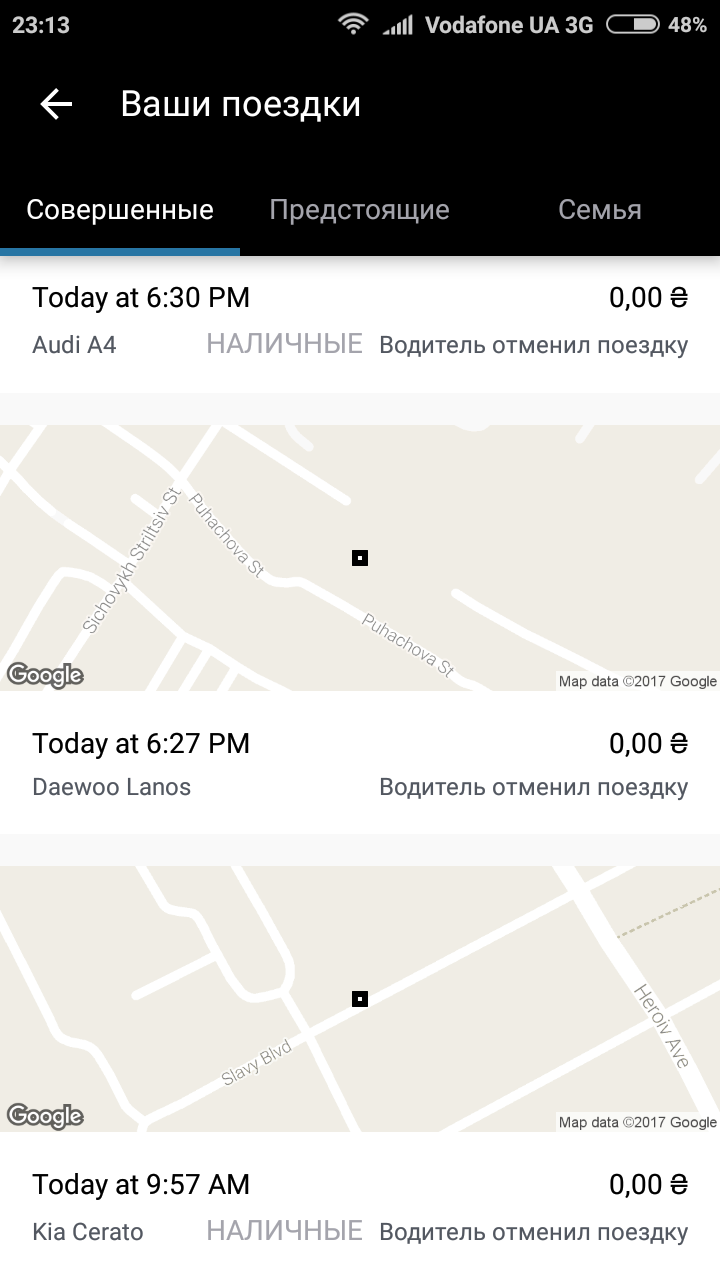Image resolution: width=720 pixels, height=1280 pixels.
Task: Tap the Ваши поездки screen title
Action: pos(241,103)
